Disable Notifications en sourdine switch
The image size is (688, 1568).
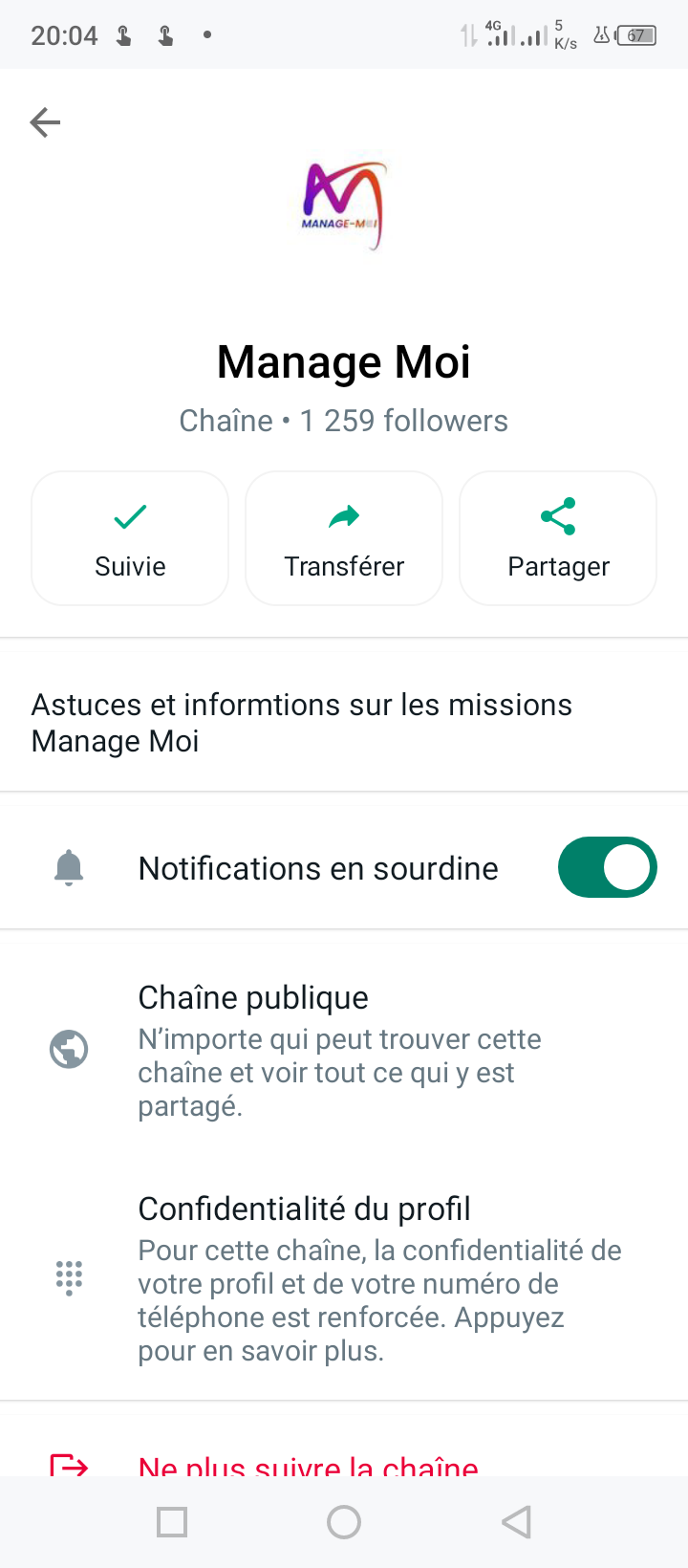tap(607, 868)
